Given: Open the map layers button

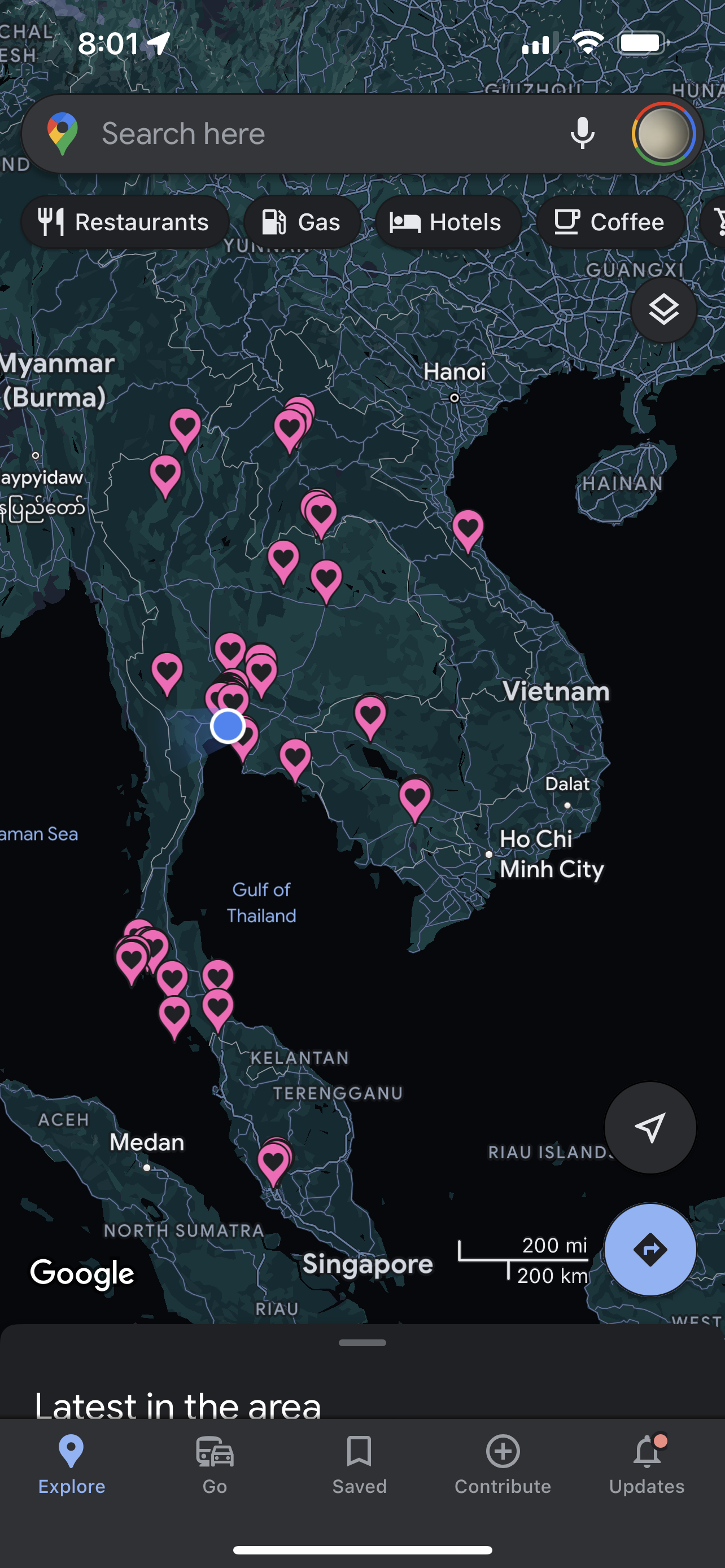Looking at the screenshot, I should click(663, 310).
